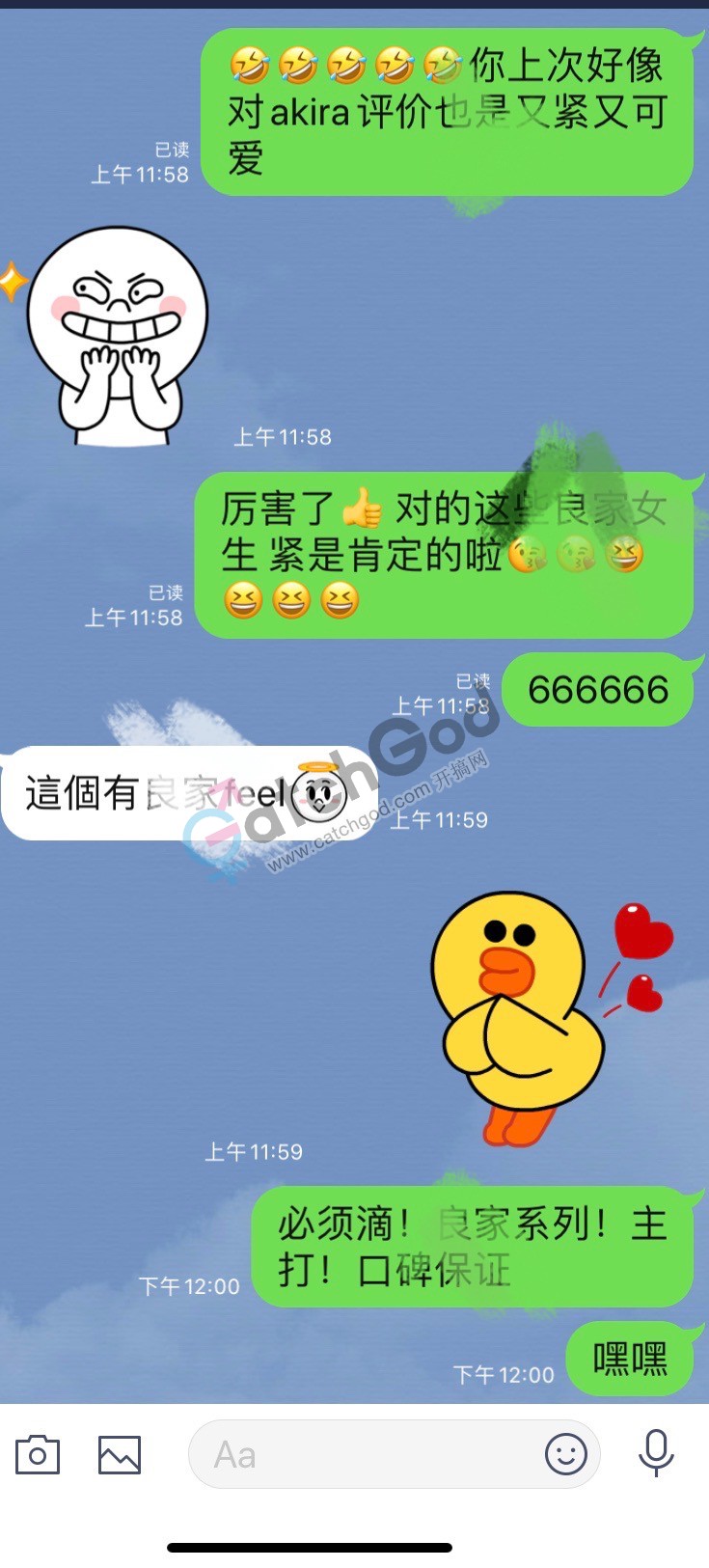Tap the microphone for a voice message
This screenshot has height=1568, width=709.
(x=656, y=1453)
